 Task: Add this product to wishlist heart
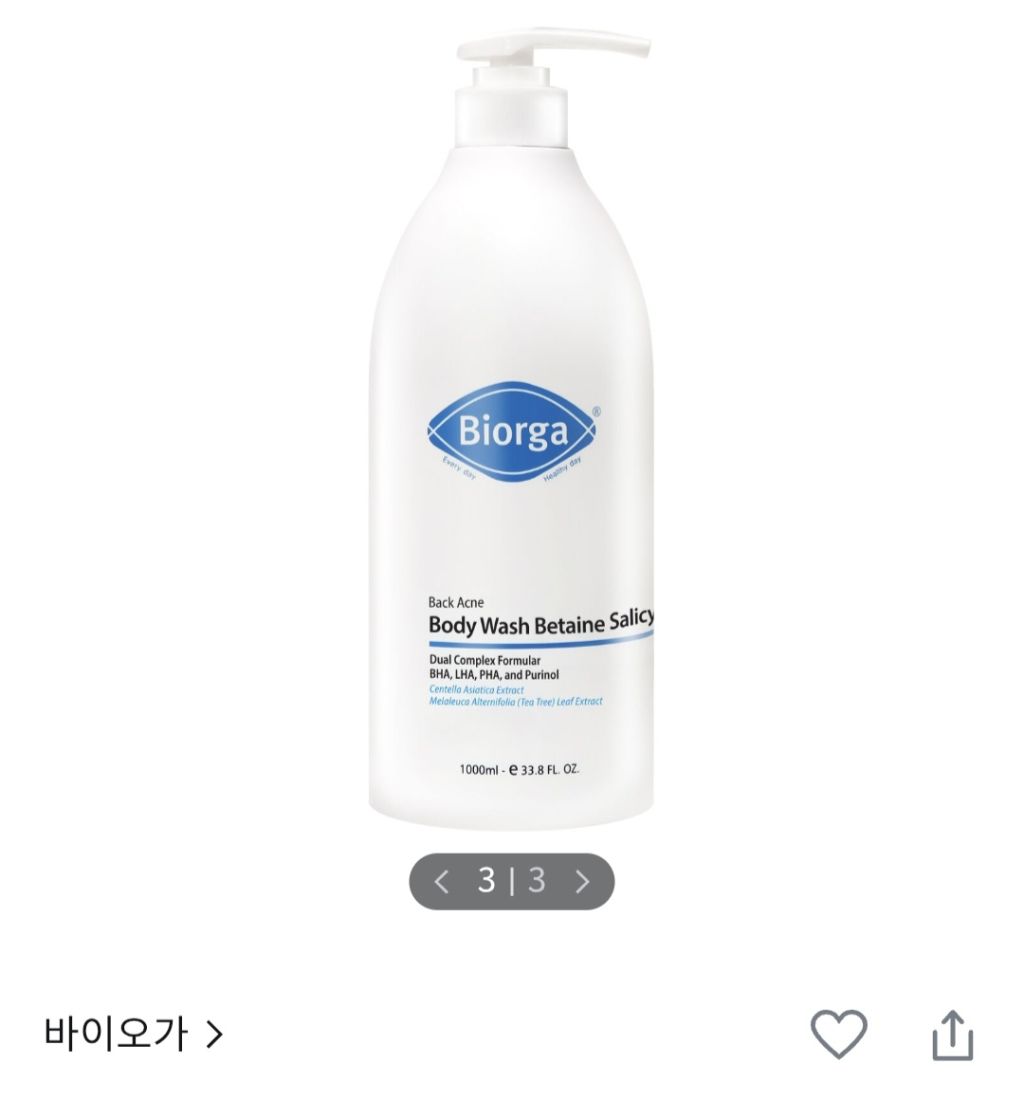(x=839, y=1033)
